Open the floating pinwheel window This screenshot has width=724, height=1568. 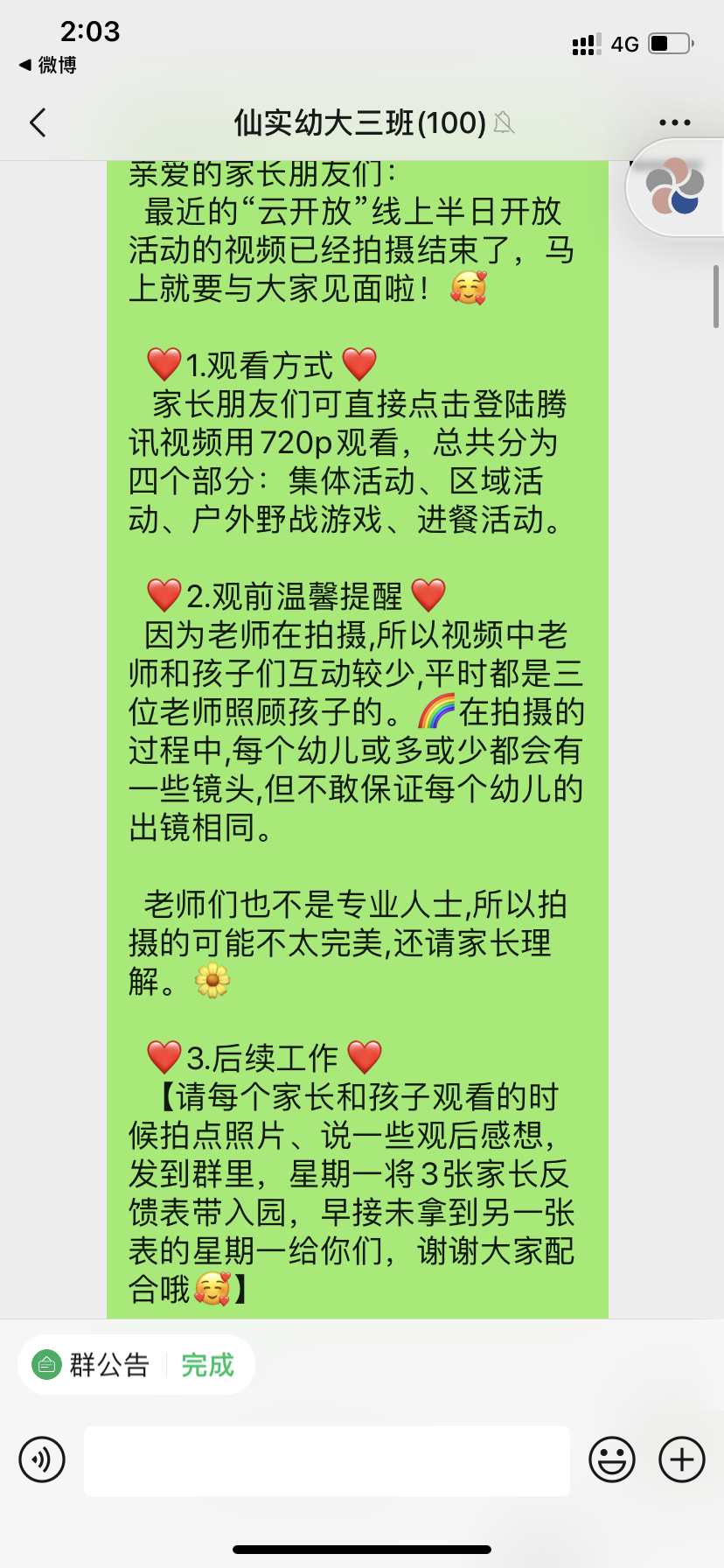(675, 186)
